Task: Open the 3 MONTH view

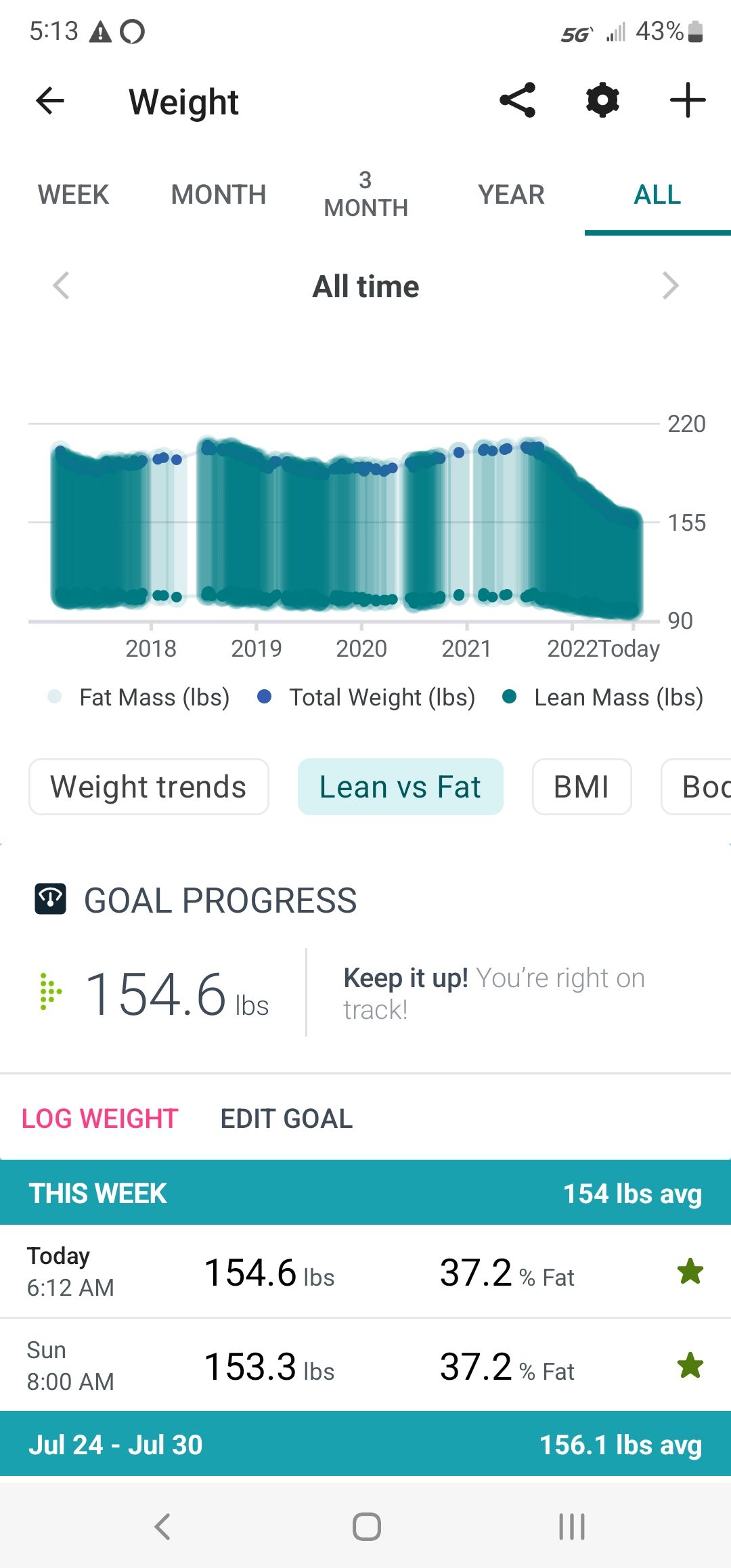Action: (x=366, y=194)
